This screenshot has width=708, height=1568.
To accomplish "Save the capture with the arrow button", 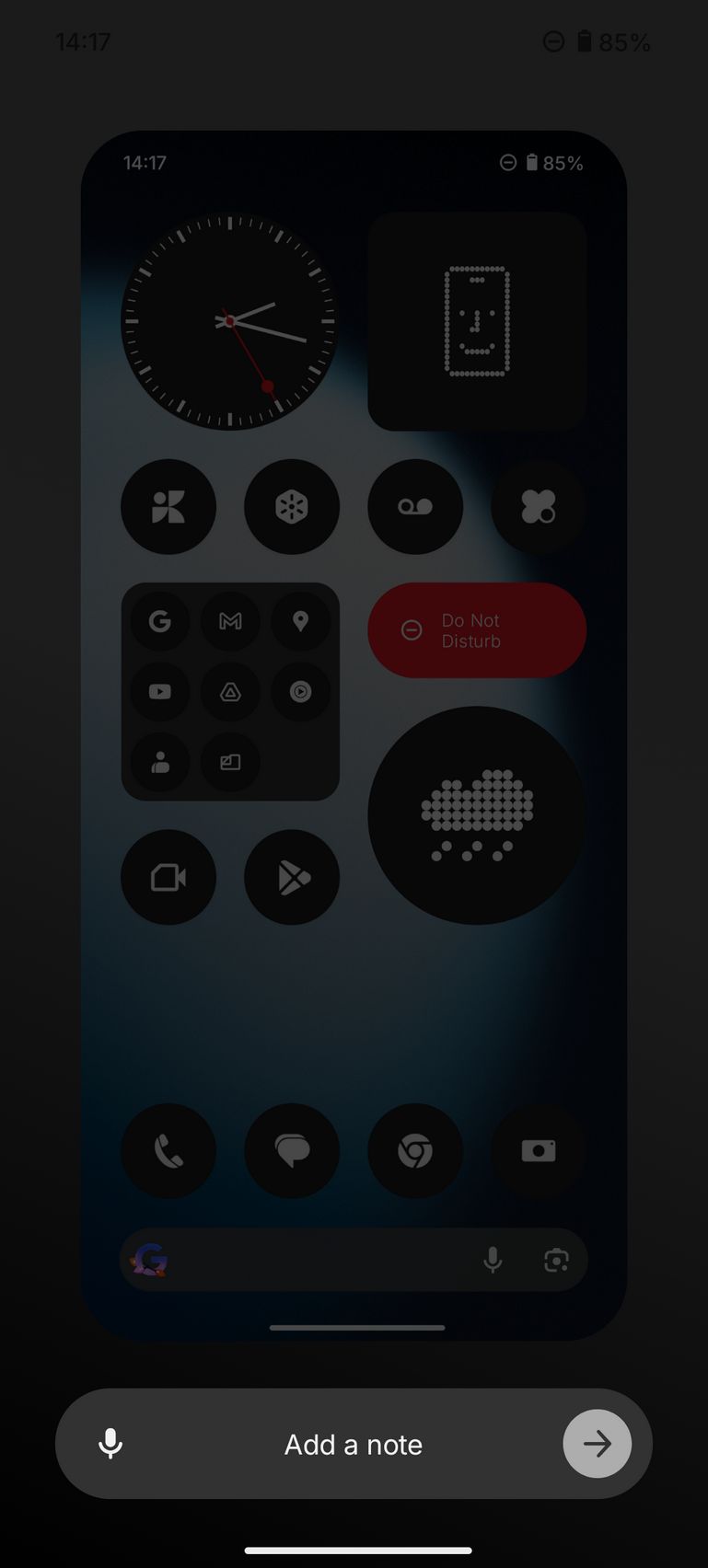I will click(x=597, y=1444).
